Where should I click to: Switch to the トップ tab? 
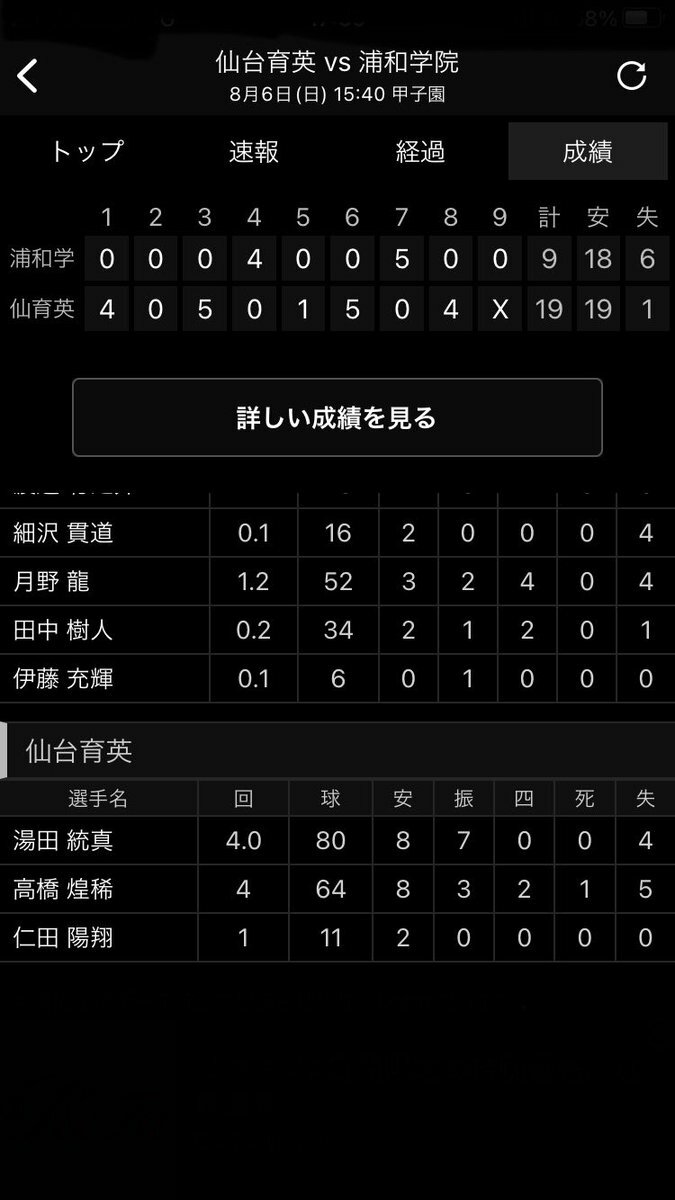coord(87,152)
